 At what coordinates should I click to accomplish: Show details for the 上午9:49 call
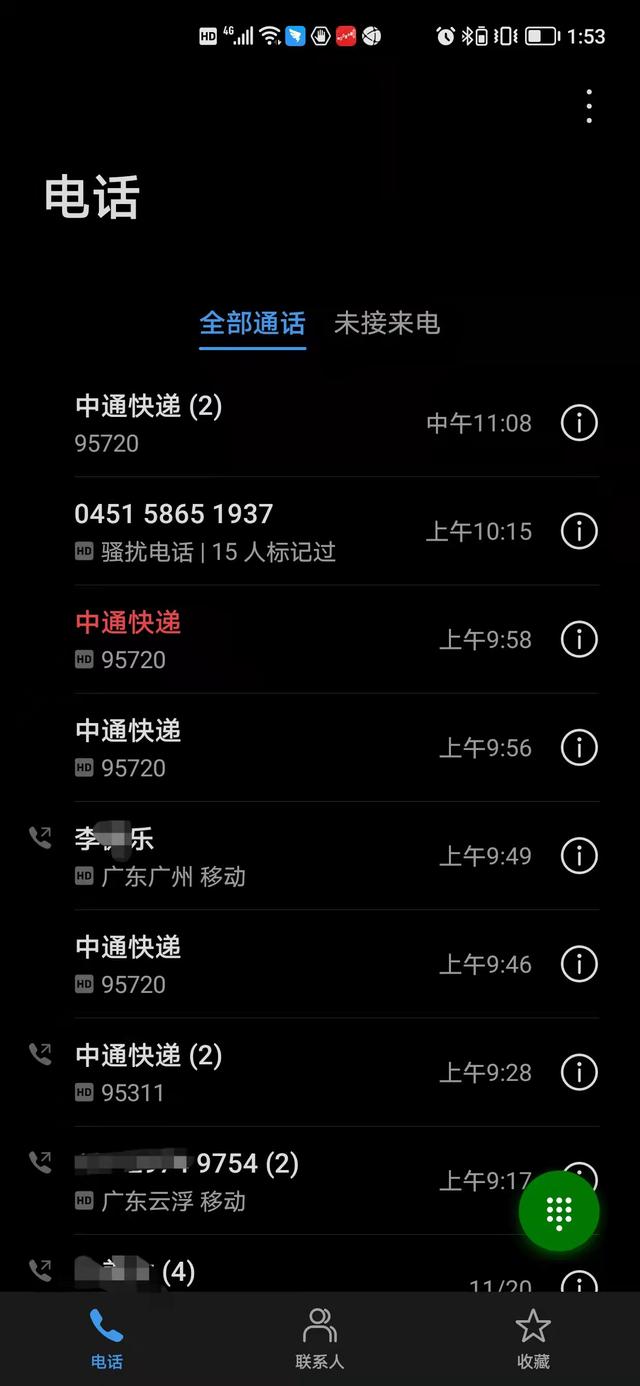tap(579, 856)
